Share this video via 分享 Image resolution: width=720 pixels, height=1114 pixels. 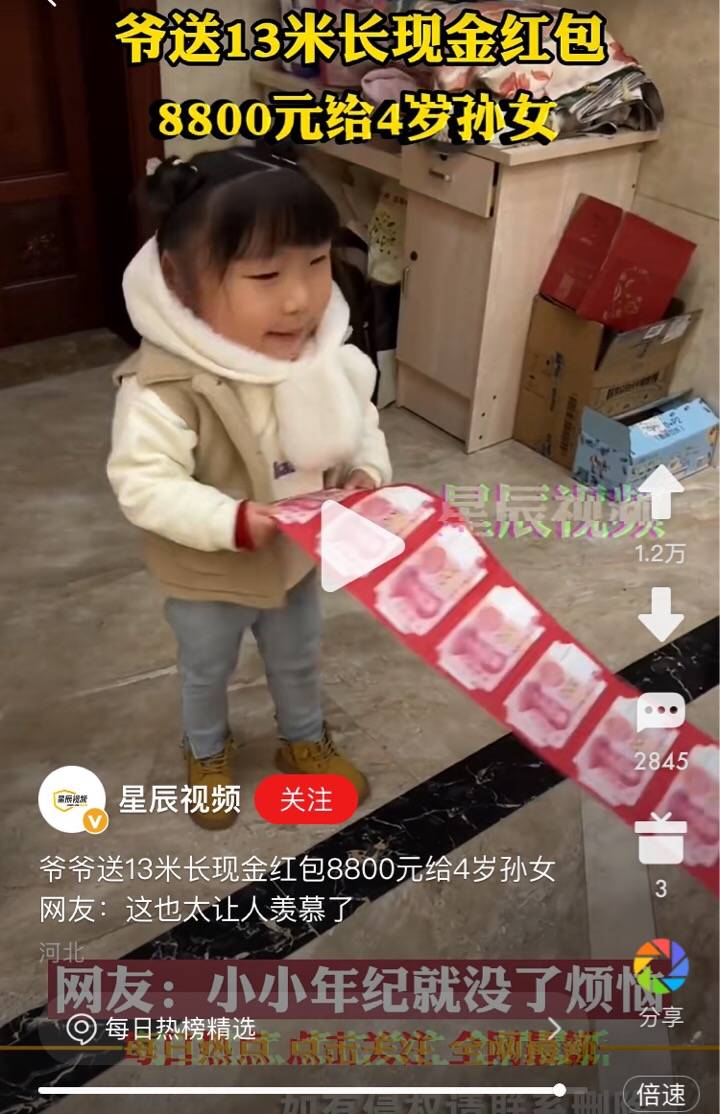[661, 970]
